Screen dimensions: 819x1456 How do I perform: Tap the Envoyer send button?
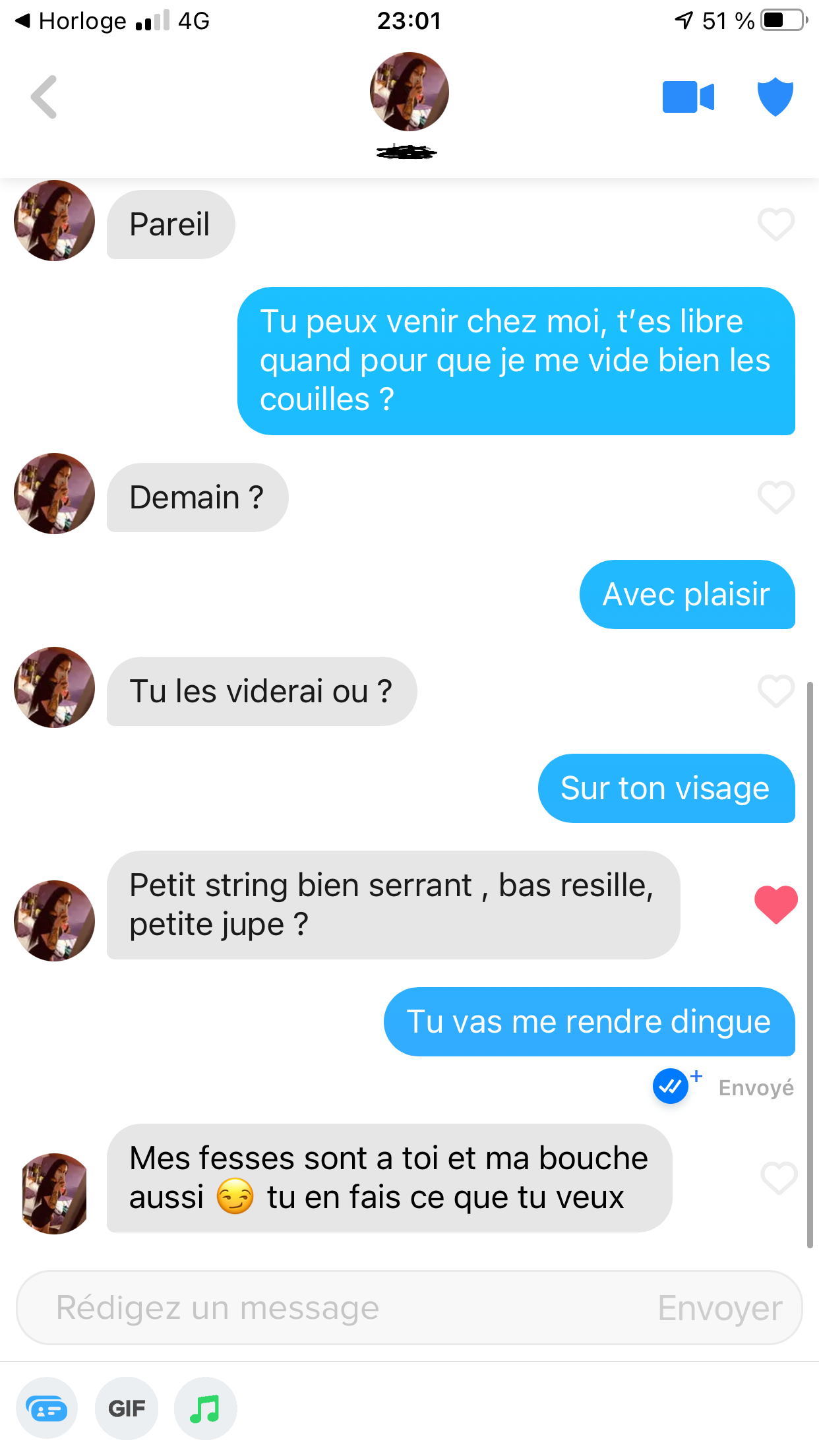[719, 1308]
